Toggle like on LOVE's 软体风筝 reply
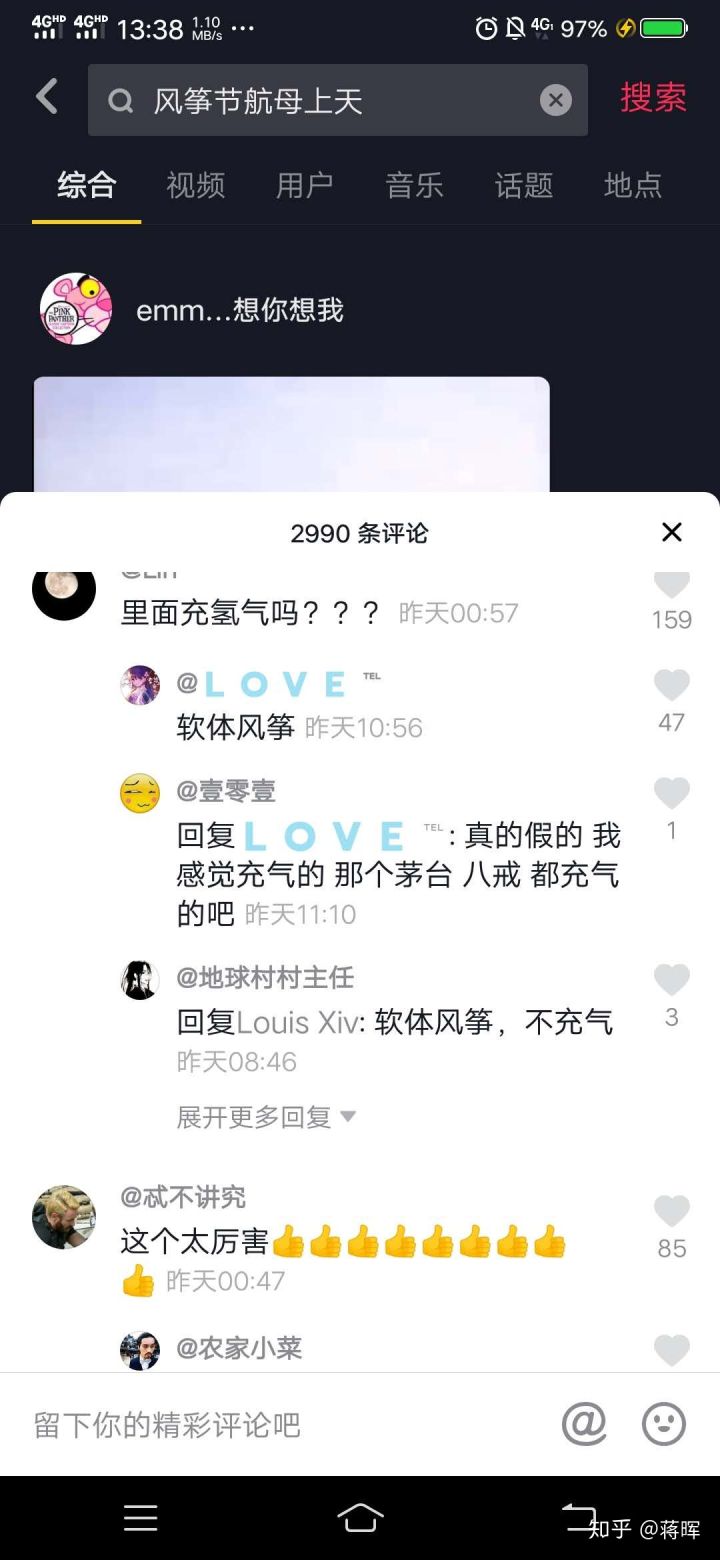 point(671,685)
